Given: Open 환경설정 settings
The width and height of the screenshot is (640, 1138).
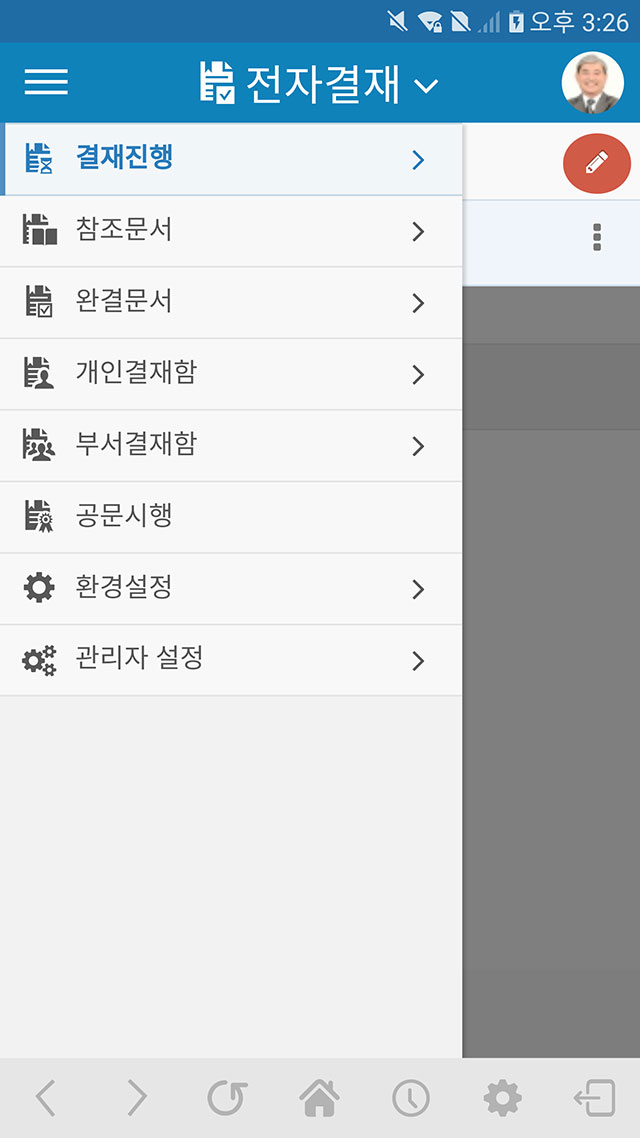Looking at the screenshot, I should (x=231, y=588).
